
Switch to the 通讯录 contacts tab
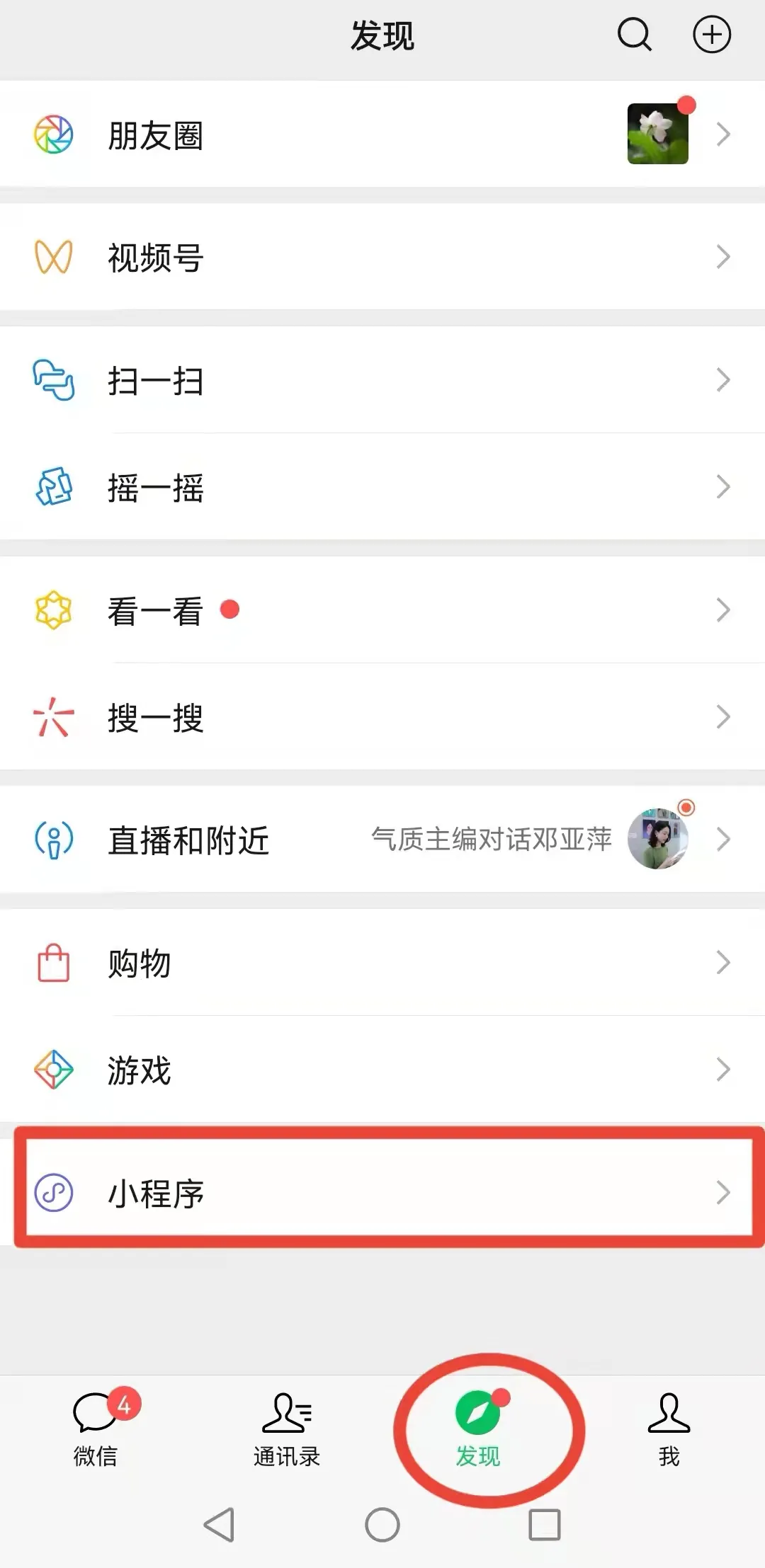click(x=286, y=1430)
